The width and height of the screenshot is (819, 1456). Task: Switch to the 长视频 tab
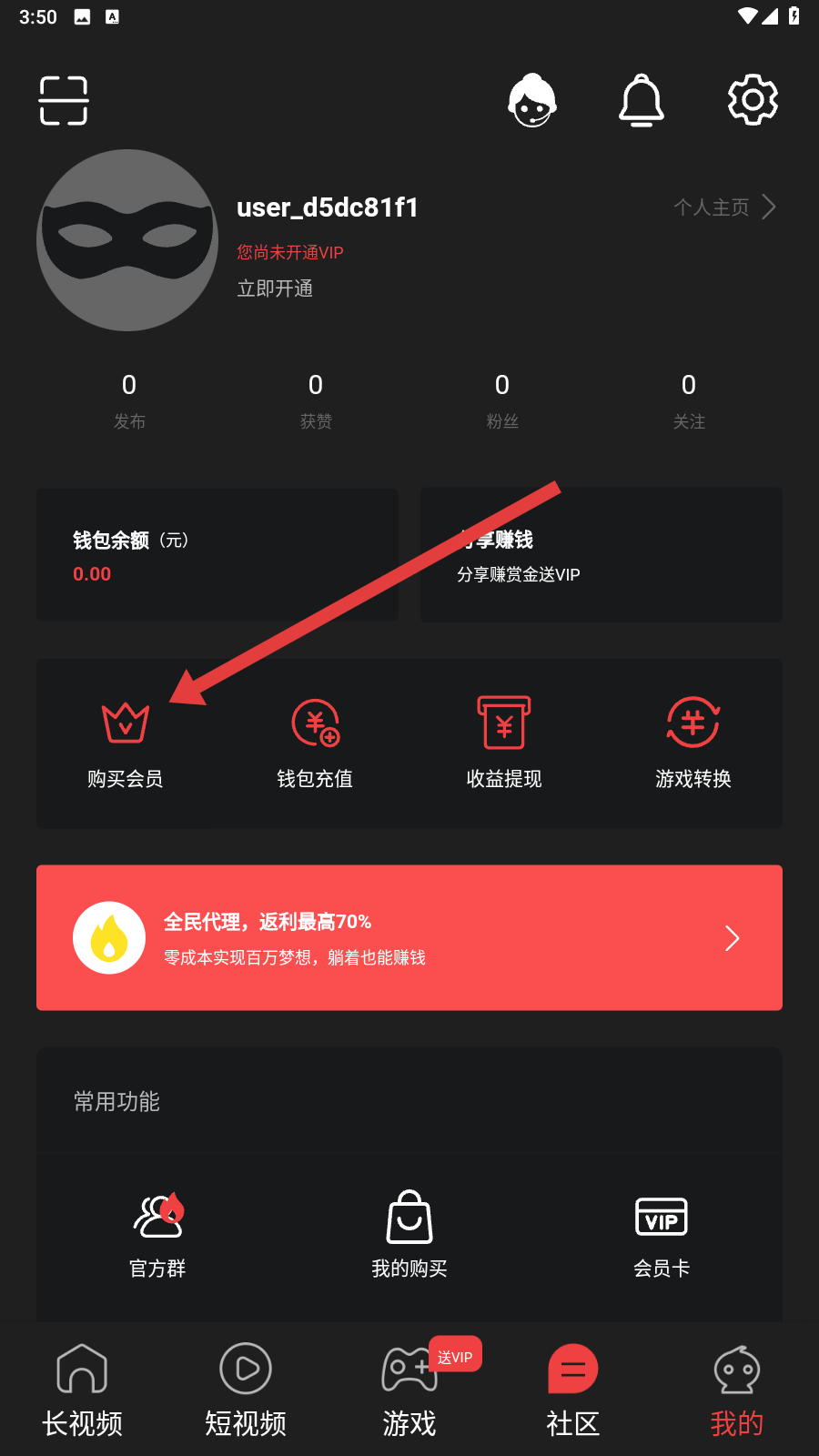[x=82, y=1390]
